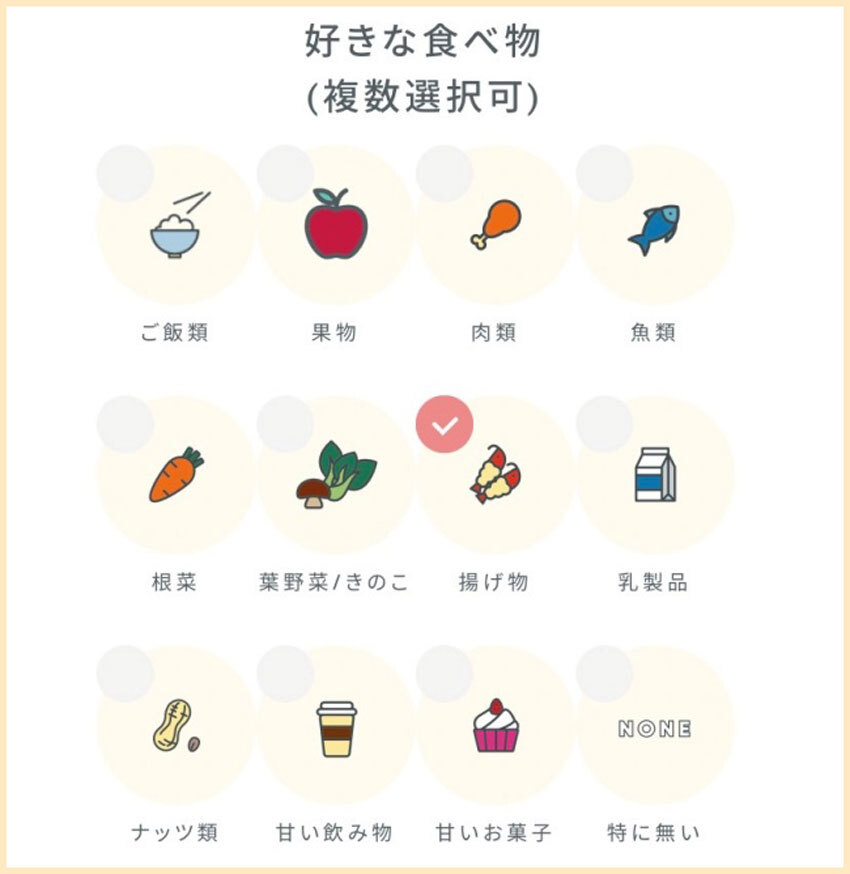Select ご飯類 (rice) as a favorite food
This screenshot has width=850, height=874.
175,225
